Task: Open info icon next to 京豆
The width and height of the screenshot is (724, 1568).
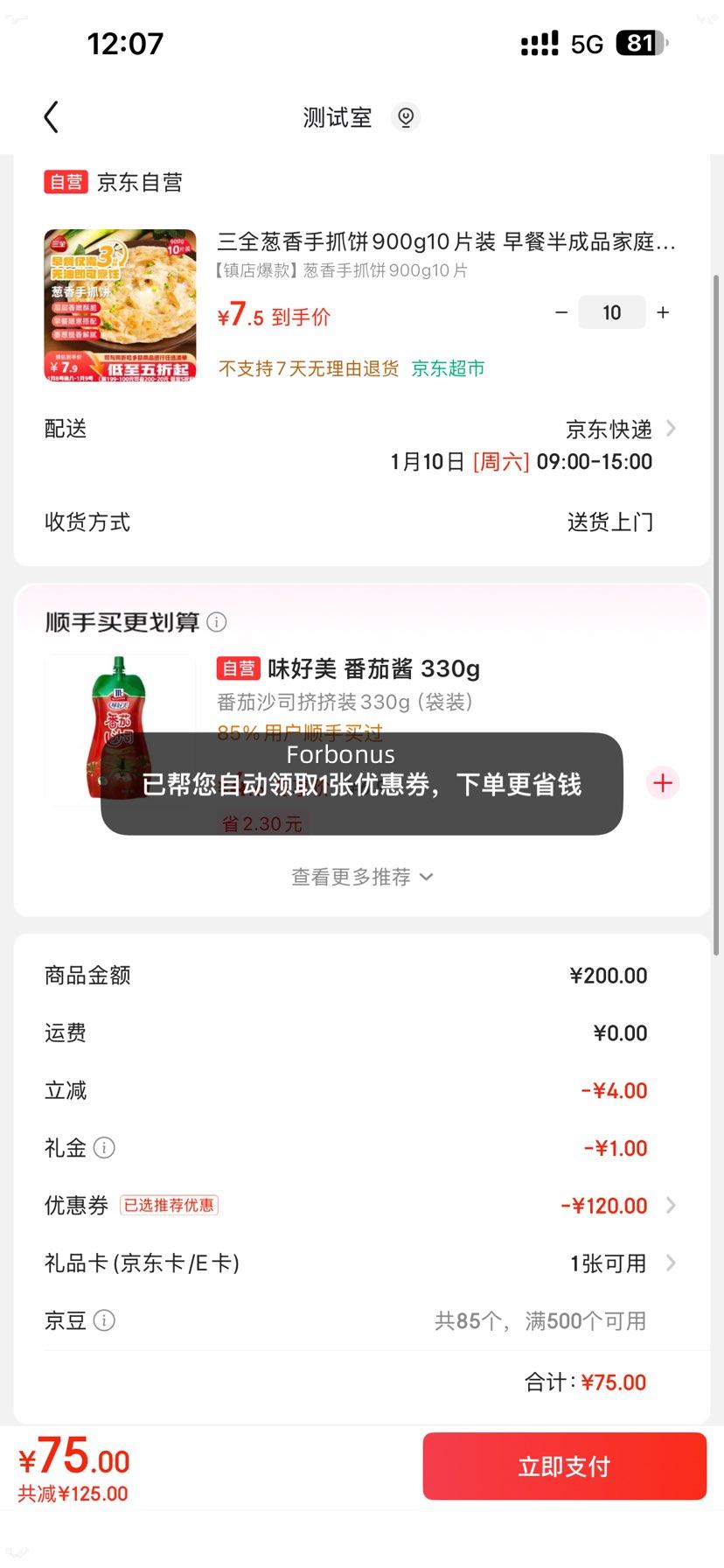Action: (104, 1319)
